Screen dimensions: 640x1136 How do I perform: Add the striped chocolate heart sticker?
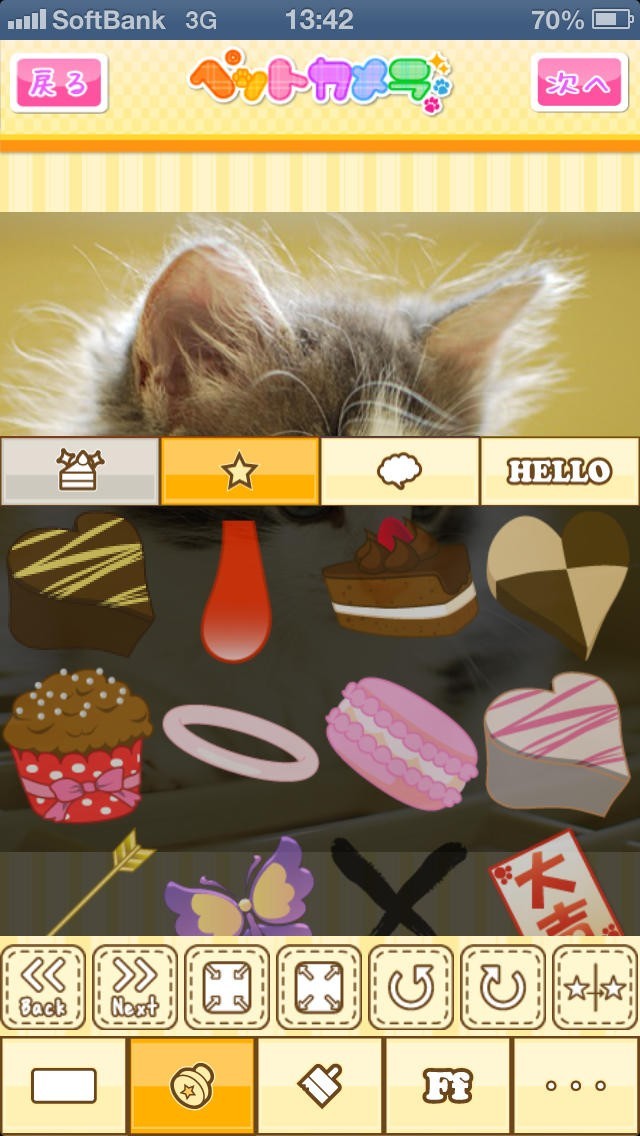click(80, 583)
